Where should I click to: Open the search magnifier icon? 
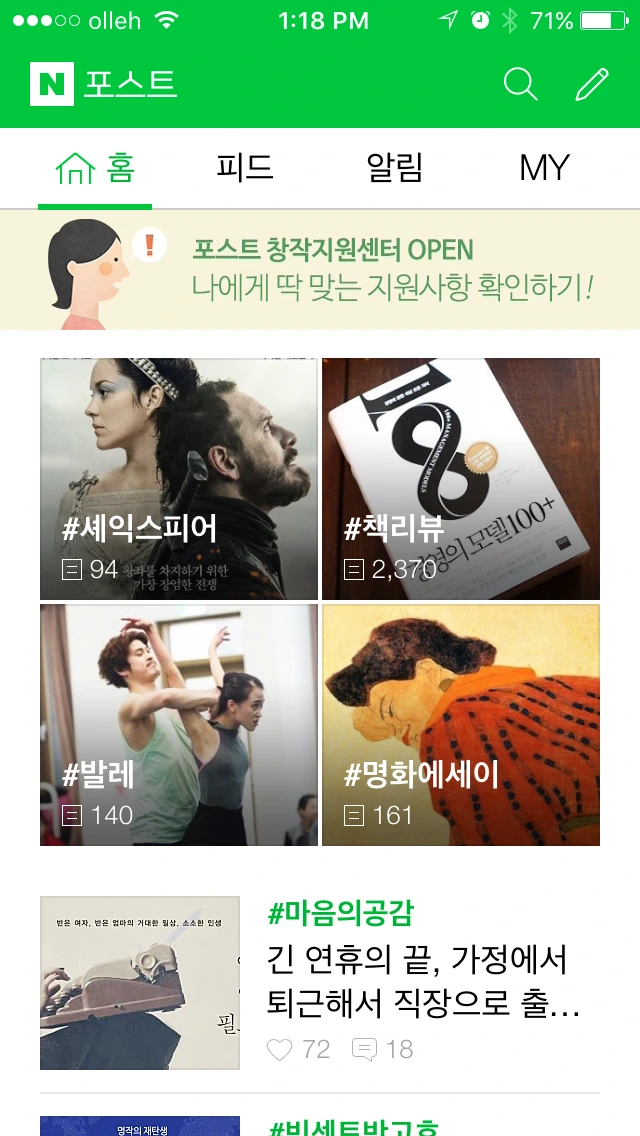pyautogui.click(x=520, y=84)
